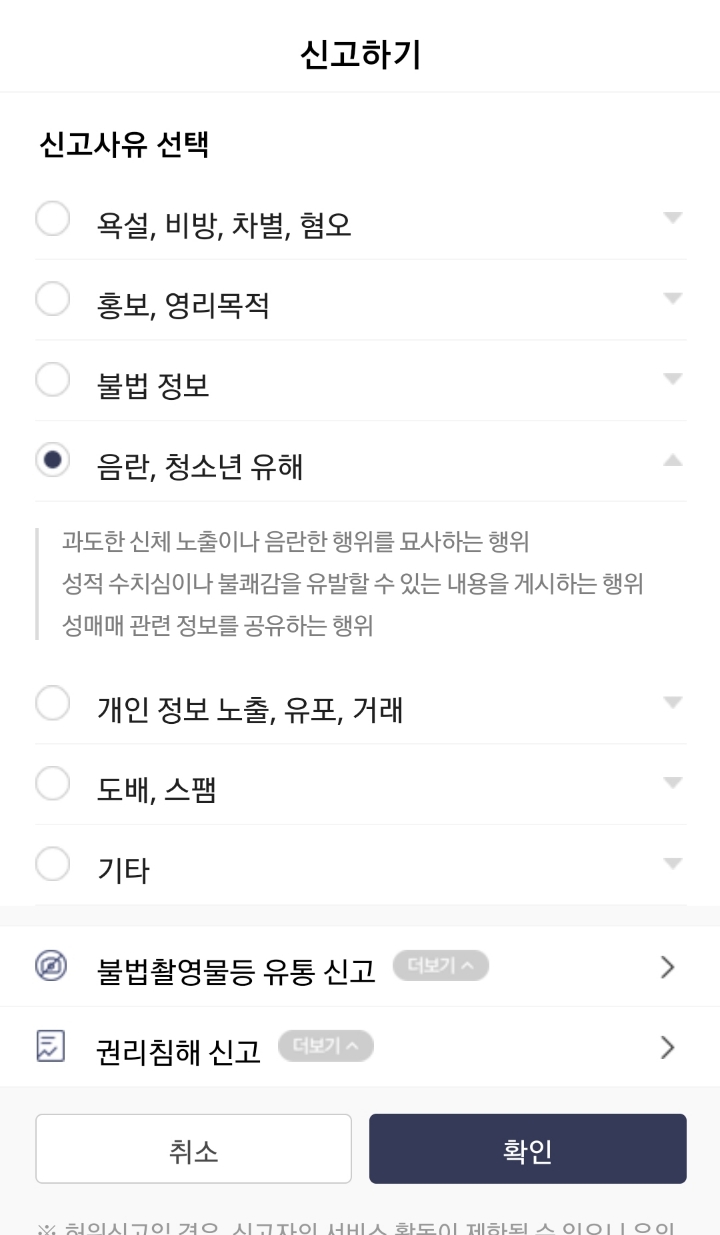
Task: Click 더보기 next to 권리침해 신고
Action: tap(325, 1046)
